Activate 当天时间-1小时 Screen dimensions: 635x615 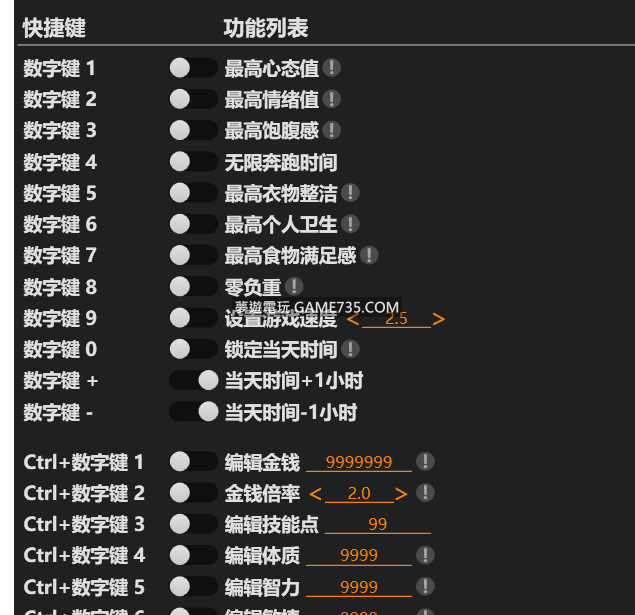tap(193, 412)
